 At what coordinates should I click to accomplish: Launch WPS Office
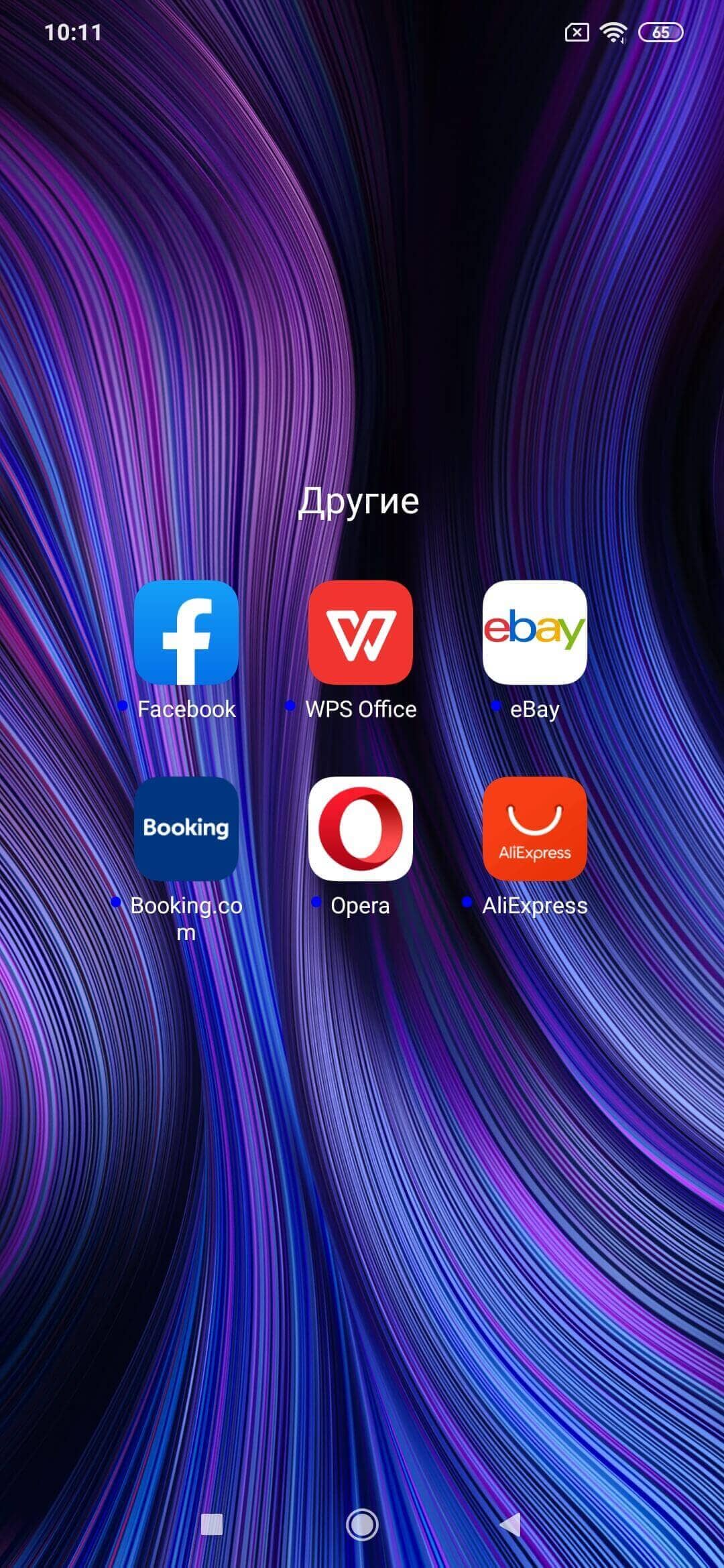click(361, 632)
